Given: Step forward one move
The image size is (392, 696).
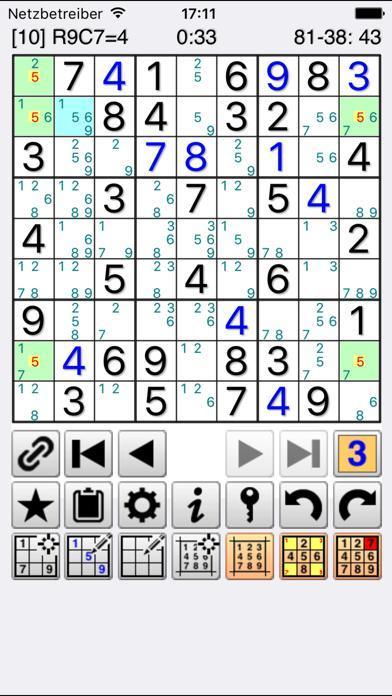Looking at the screenshot, I should (250, 453).
